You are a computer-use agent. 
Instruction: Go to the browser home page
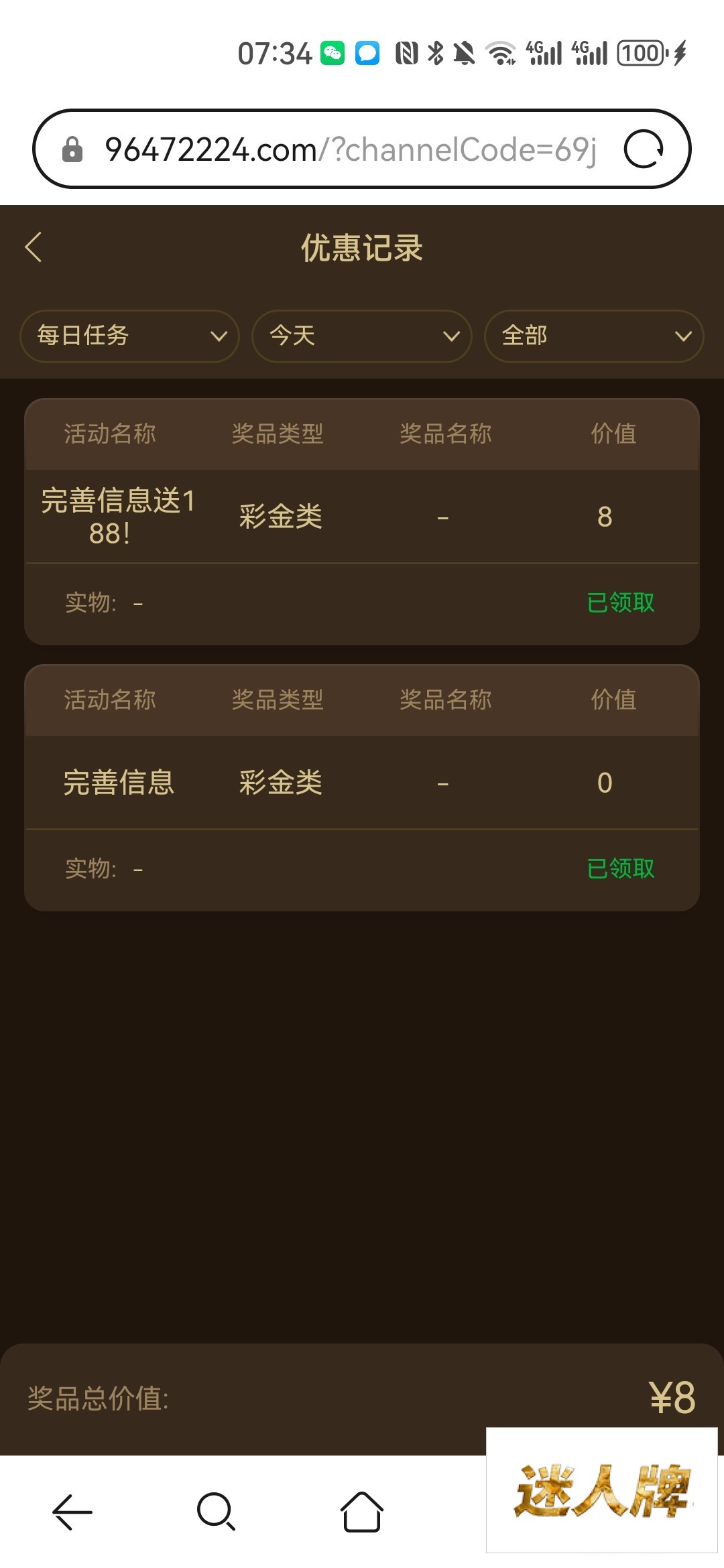pos(362,1512)
